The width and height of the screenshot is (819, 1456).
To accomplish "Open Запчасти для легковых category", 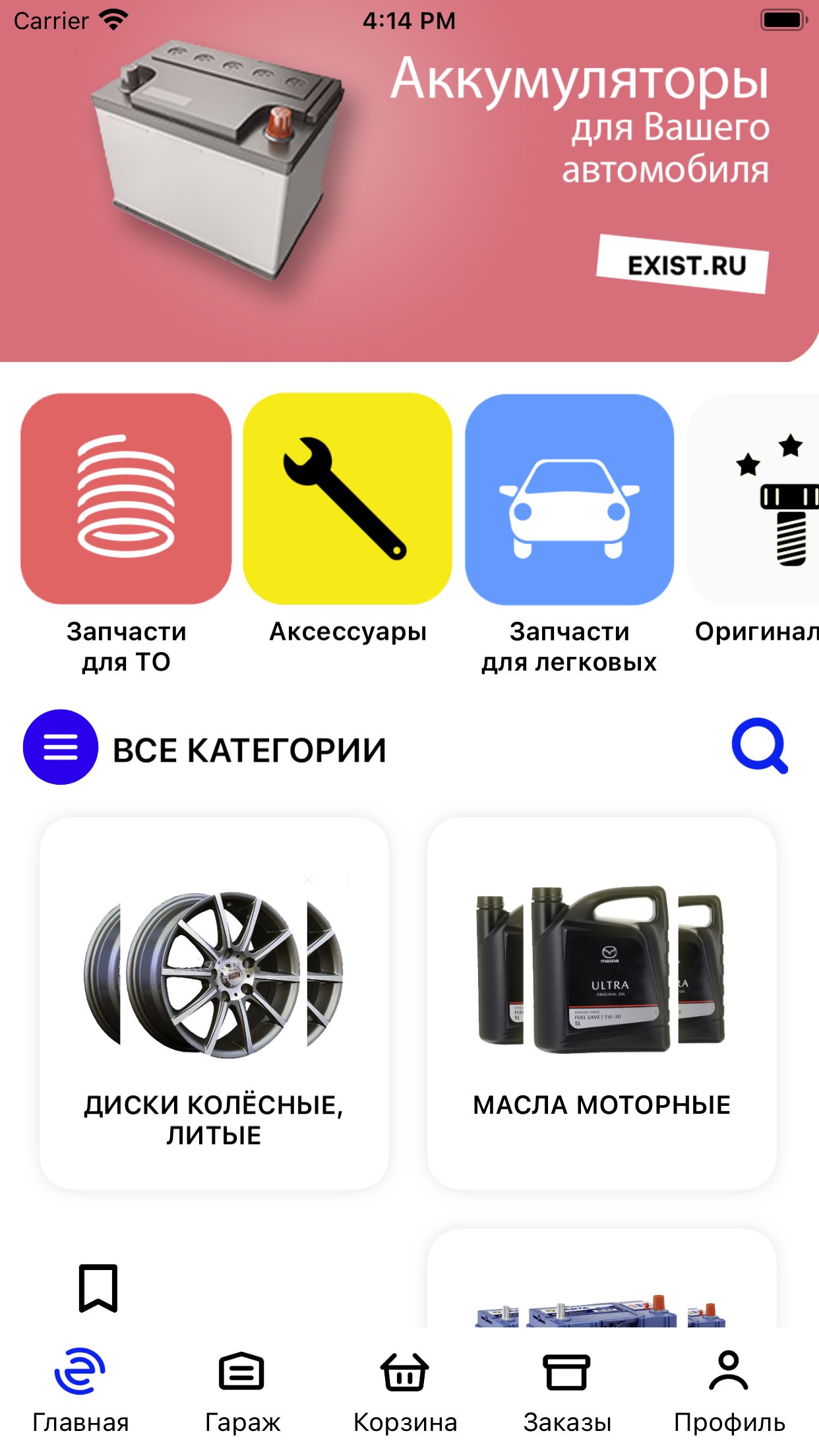I will coord(569,499).
